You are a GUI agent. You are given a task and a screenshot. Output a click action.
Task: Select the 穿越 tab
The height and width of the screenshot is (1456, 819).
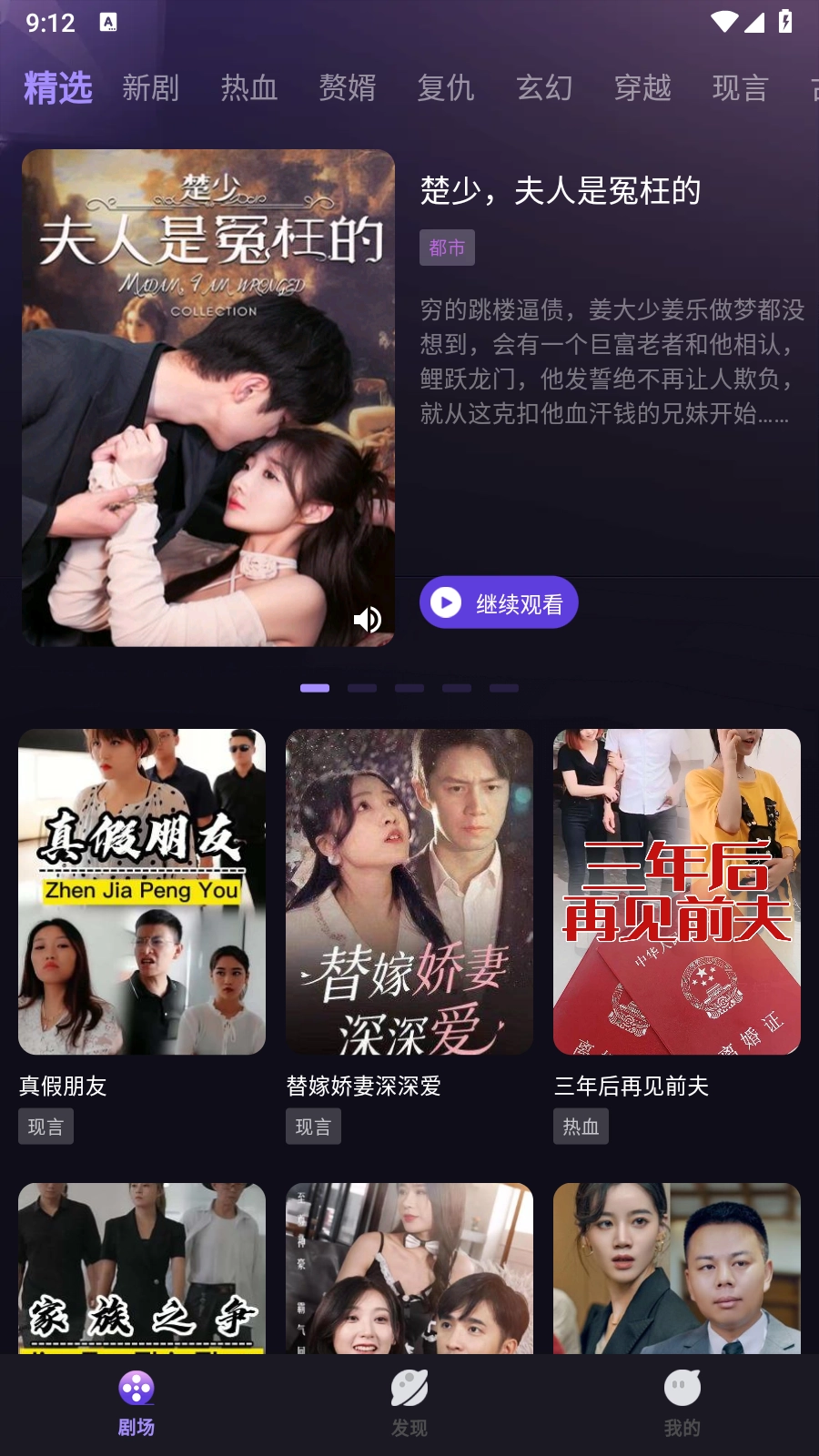coord(642,88)
